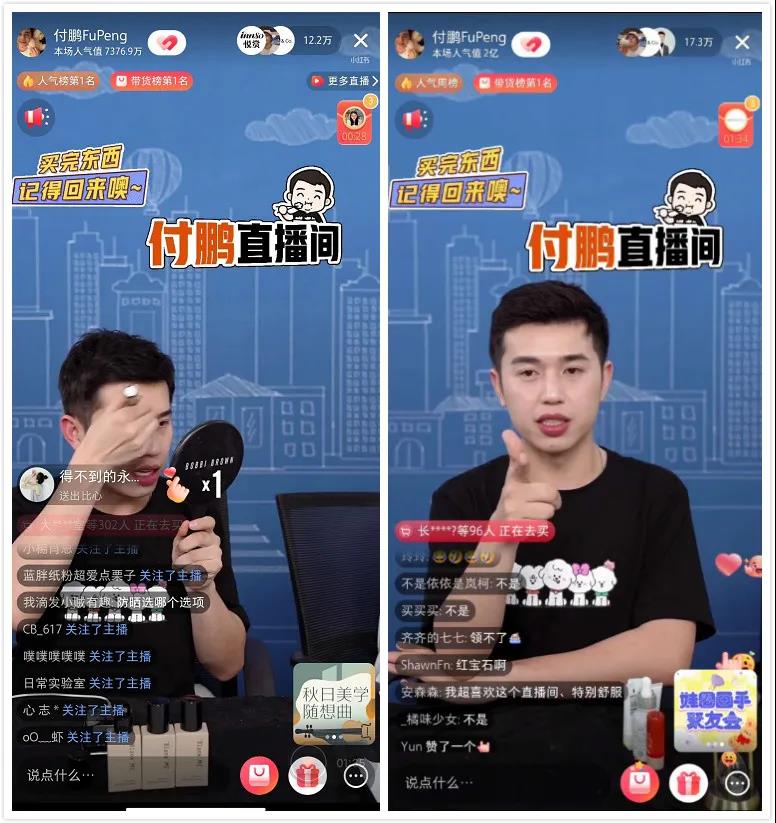Open the gift box to send a gift
This screenshot has width=776, height=823.
[307, 776]
